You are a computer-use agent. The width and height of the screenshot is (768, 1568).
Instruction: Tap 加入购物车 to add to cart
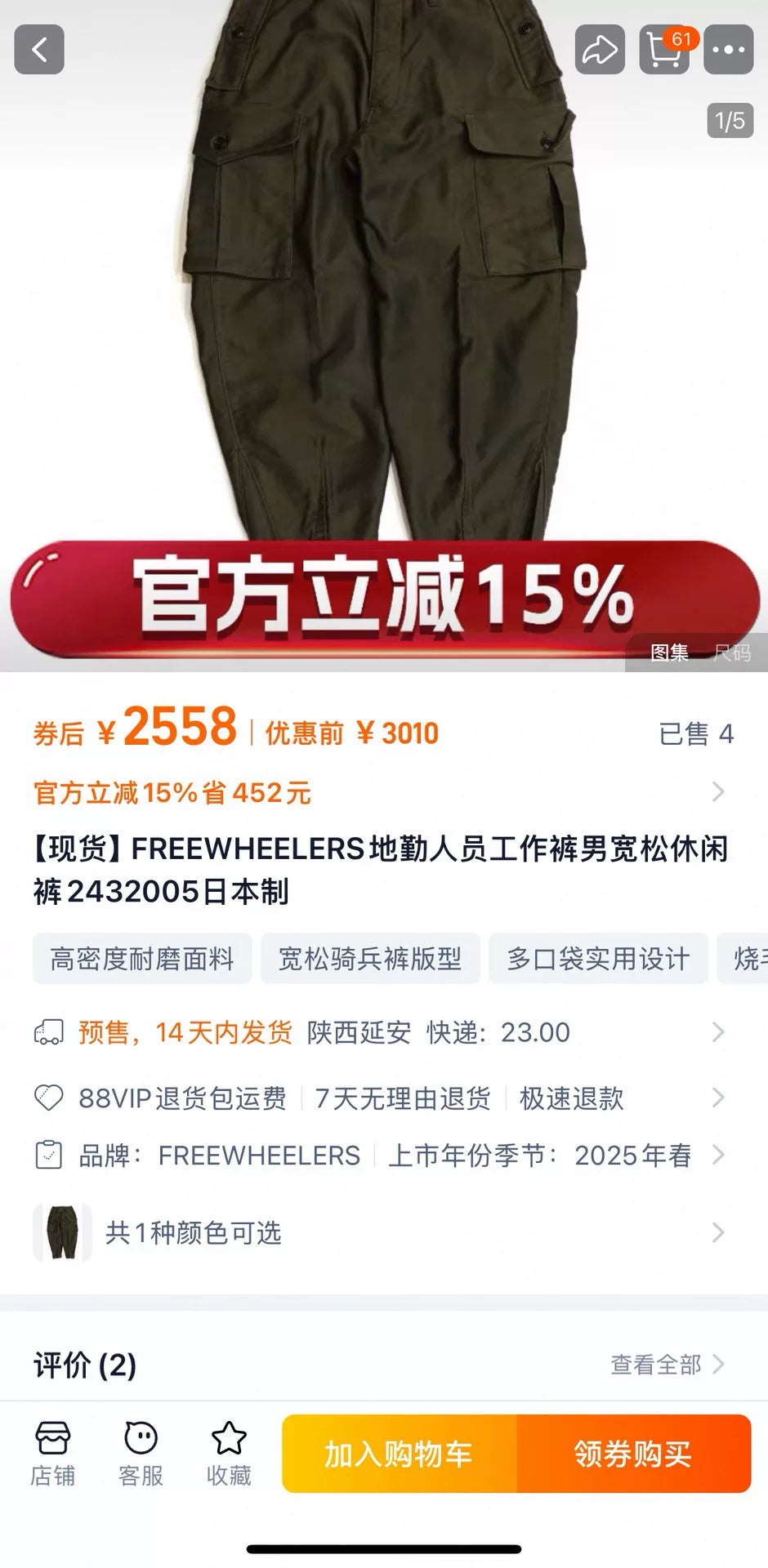point(399,1454)
